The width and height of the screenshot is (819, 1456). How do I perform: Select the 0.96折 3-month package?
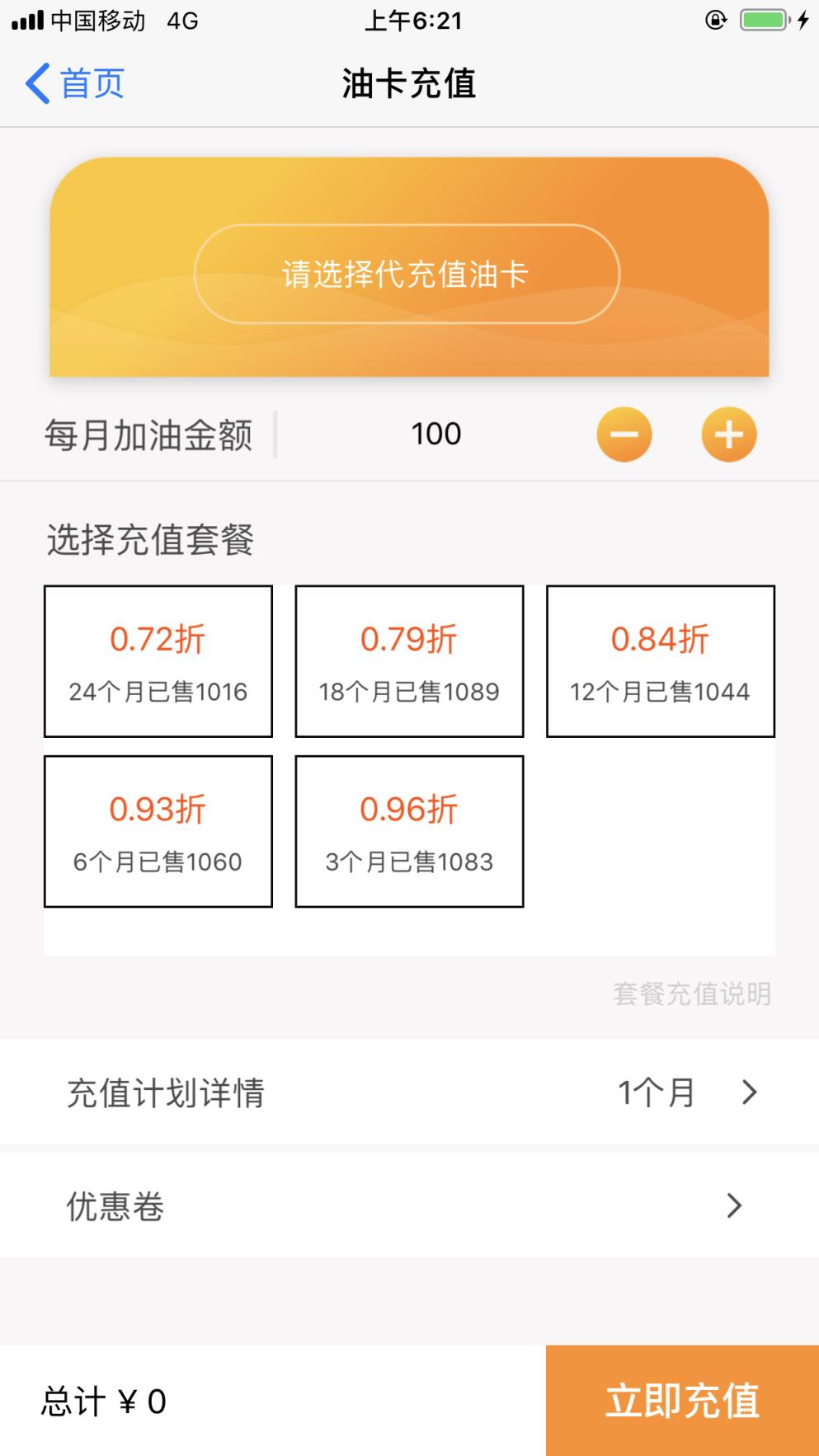click(409, 830)
